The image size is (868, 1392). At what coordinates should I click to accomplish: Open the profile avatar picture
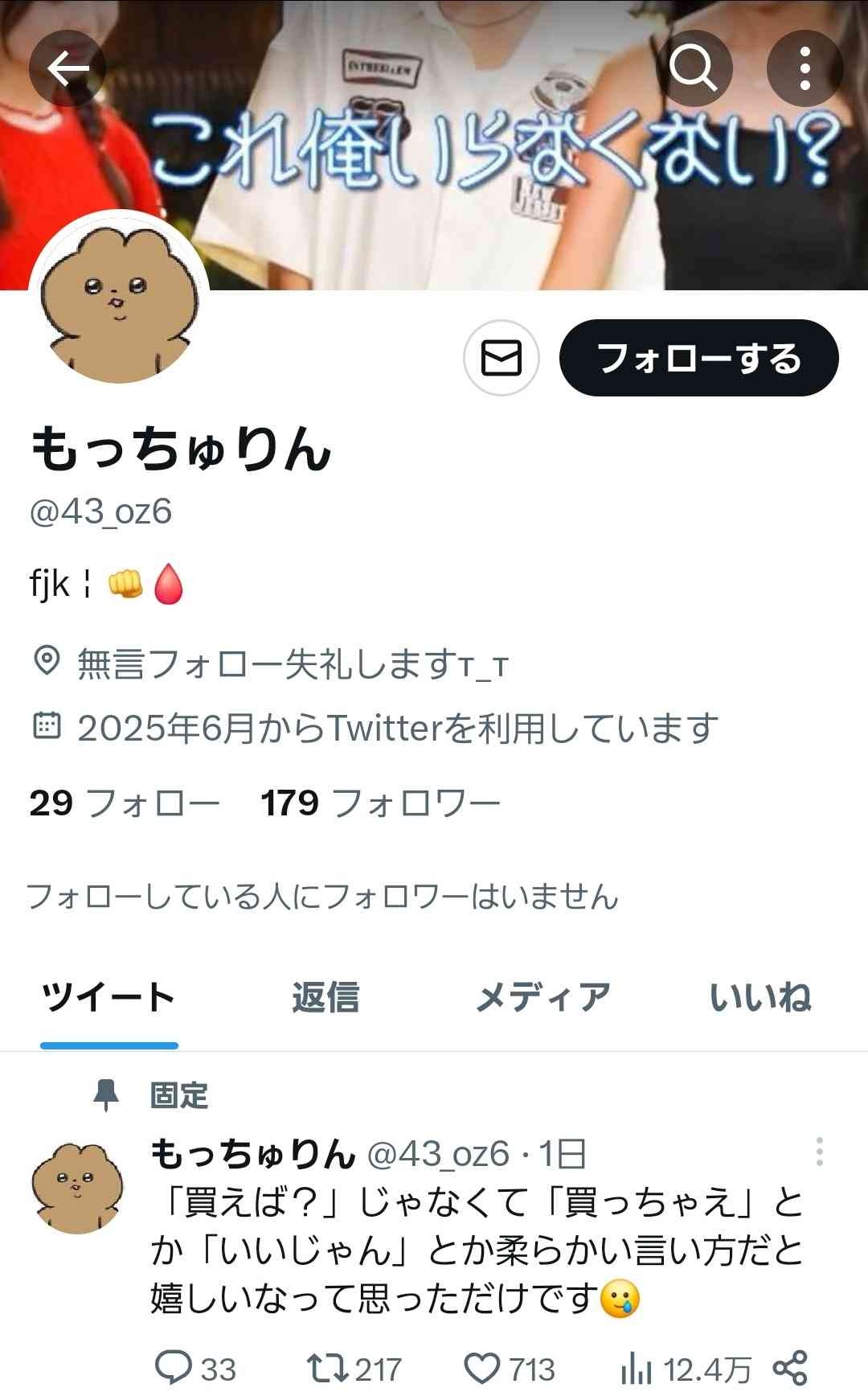coord(119,300)
